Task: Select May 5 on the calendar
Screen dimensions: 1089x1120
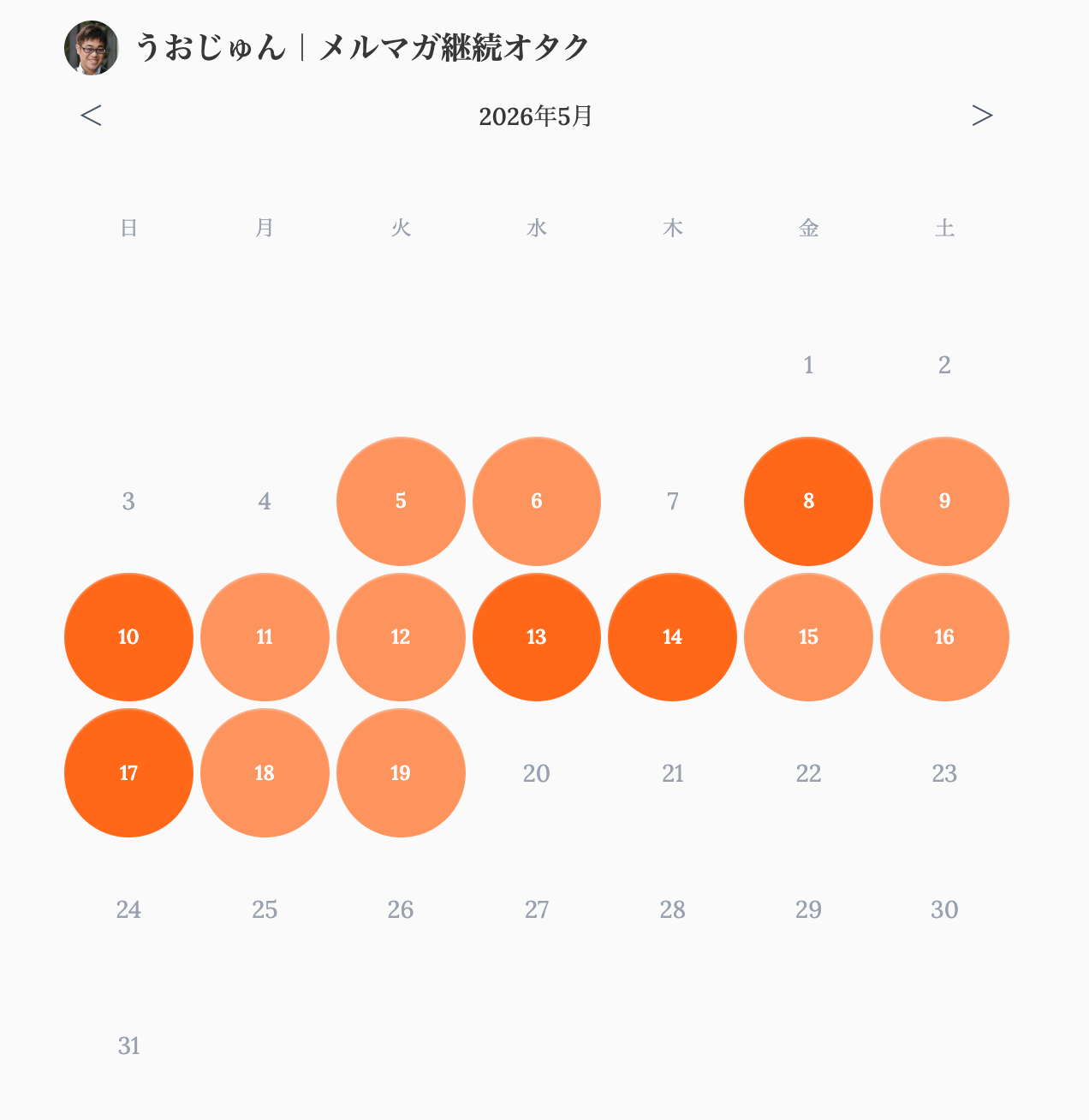Action: click(x=401, y=501)
